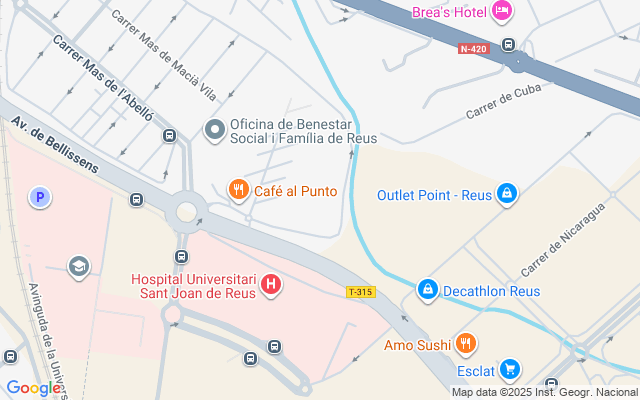Select the Decathlon Reus store marker
This screenshot has height=400, width=640.
[427, 291]
